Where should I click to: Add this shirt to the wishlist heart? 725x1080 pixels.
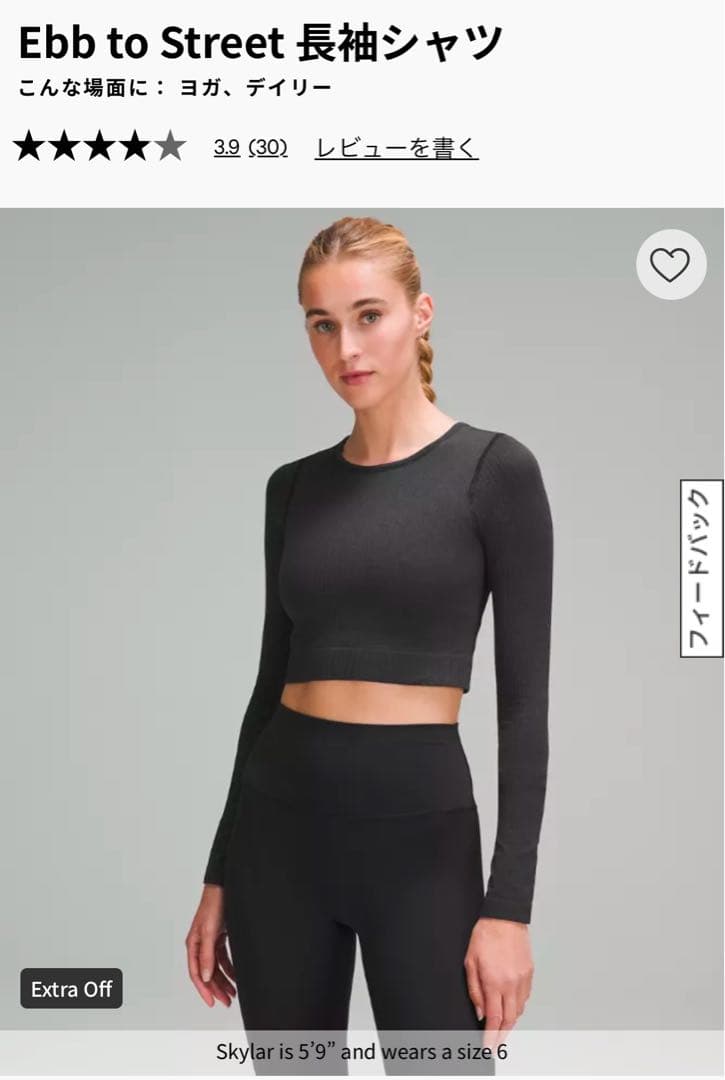[670, 265]
